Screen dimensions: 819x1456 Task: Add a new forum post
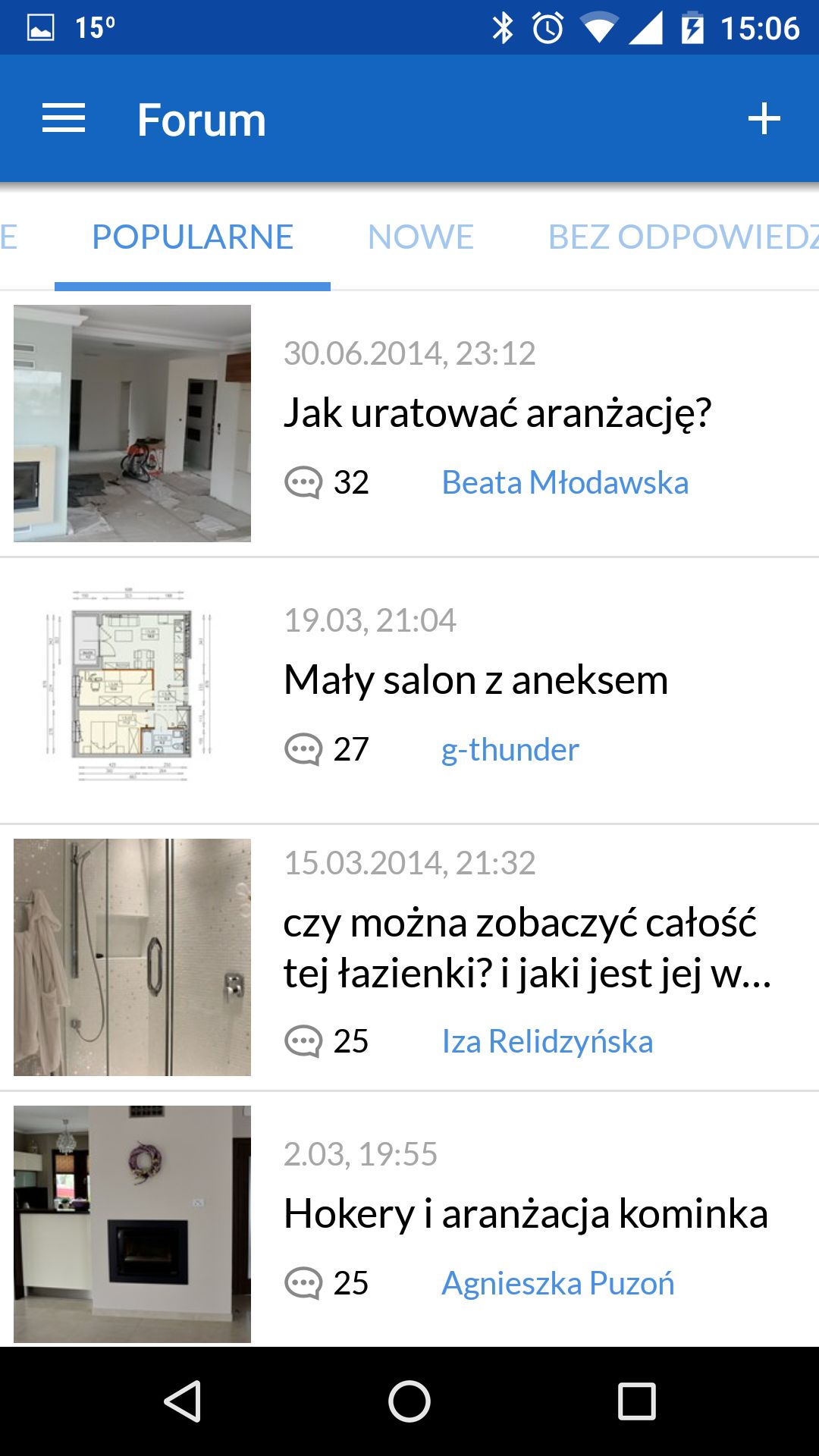[764, 119]
